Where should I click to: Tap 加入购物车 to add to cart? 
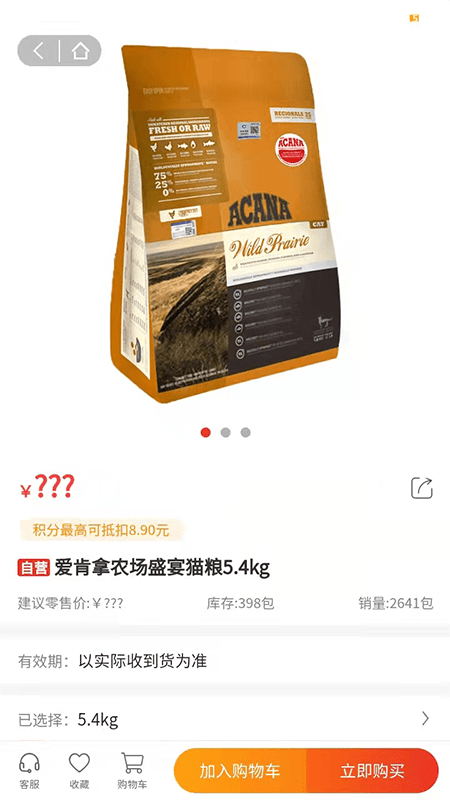pos(240,770)
